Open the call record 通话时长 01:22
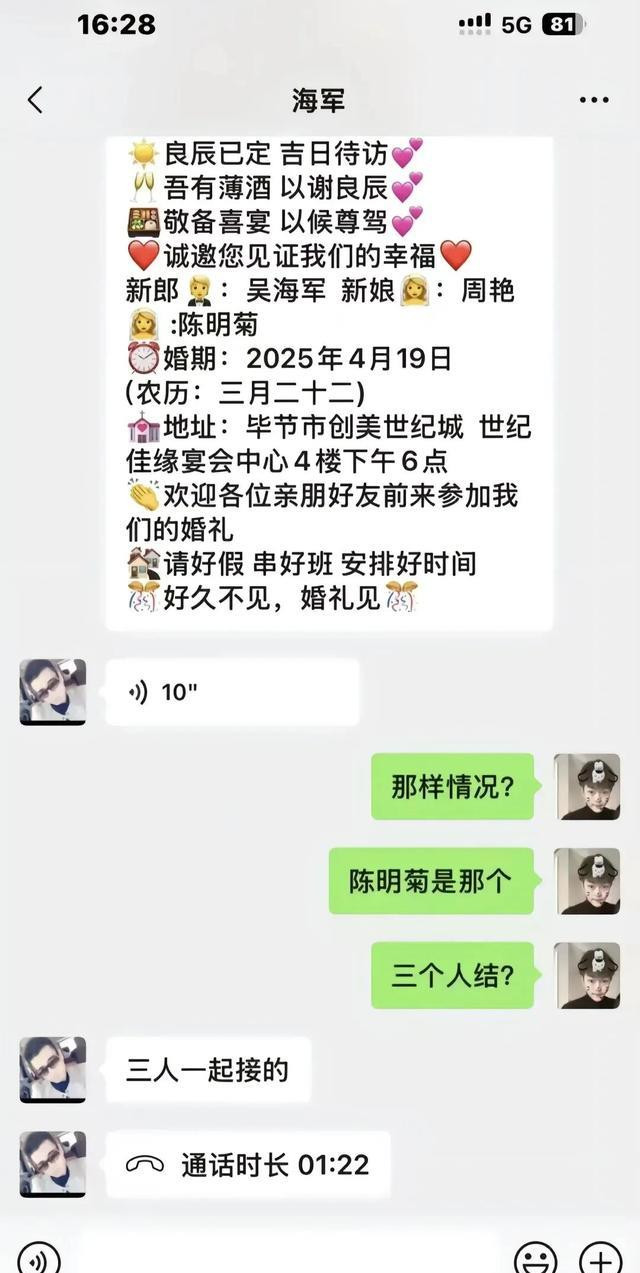Image resolution: width=640 pixels, height=1273 pixels. point(248,1164)
